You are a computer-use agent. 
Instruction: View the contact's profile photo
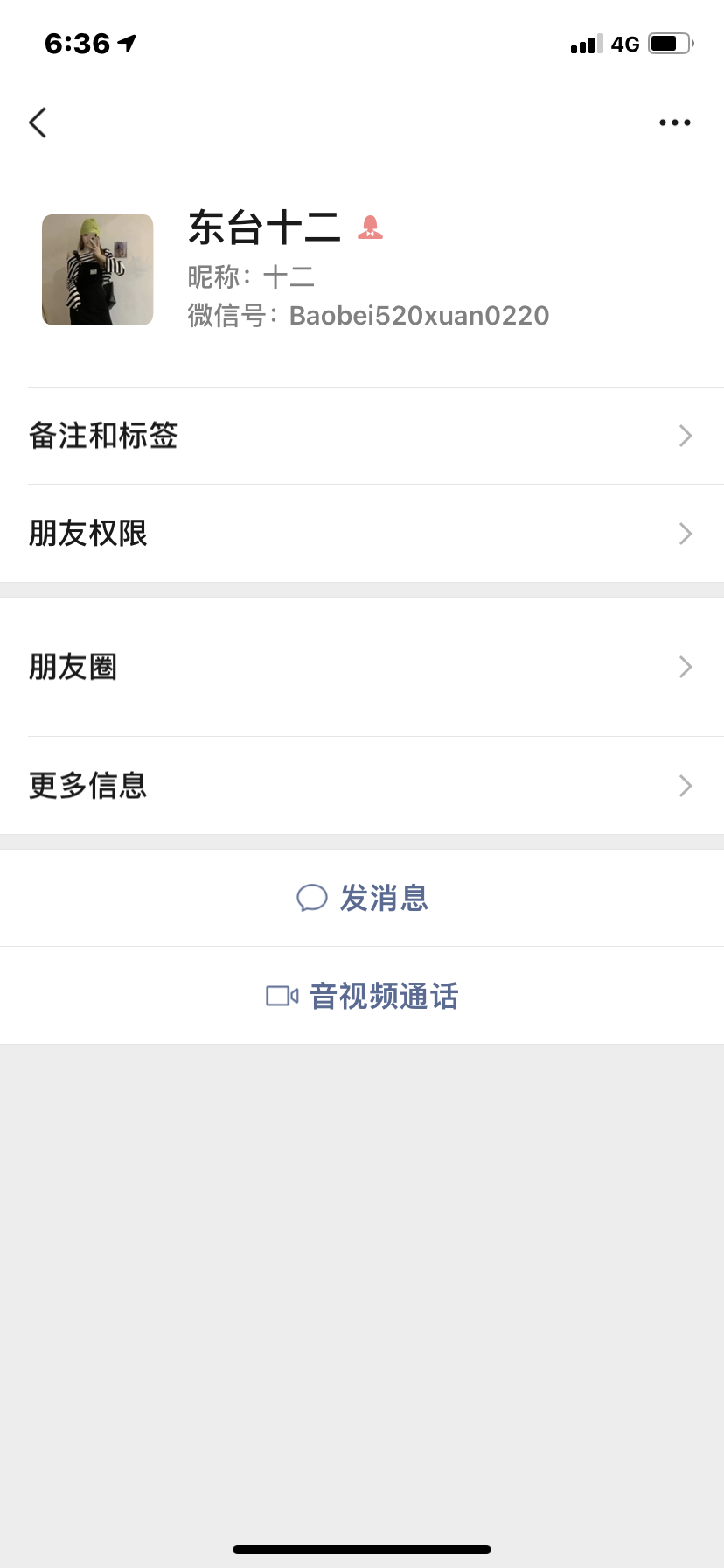pos(98,269)
